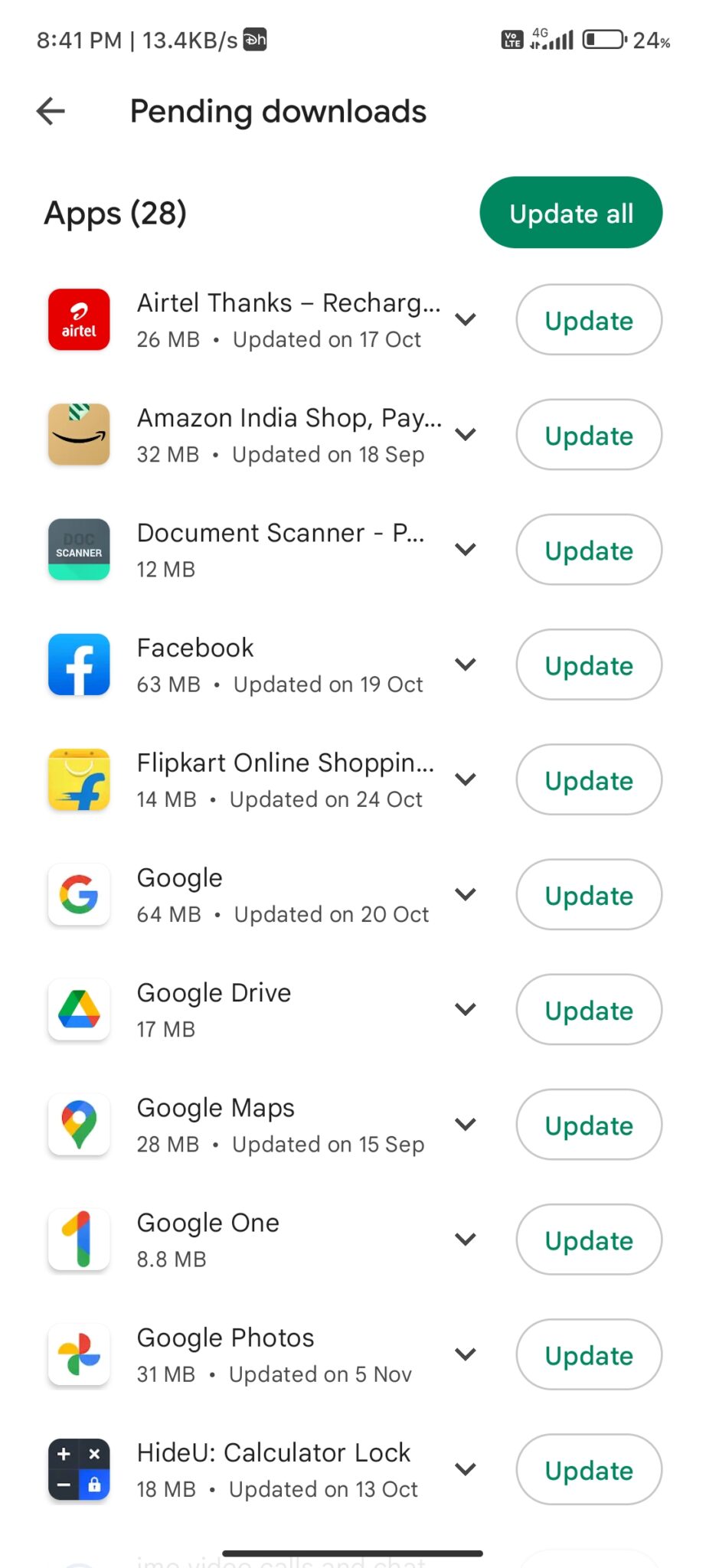Open the Airtel Thanks app icon

coord(79,319)
